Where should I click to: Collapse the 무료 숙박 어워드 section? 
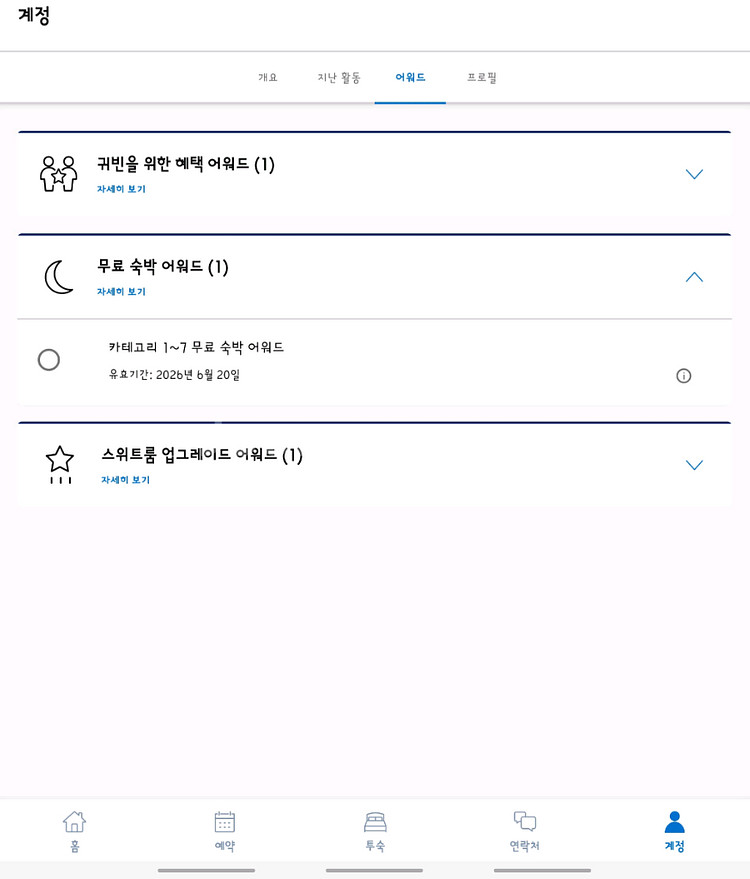(x=694, y=277)
